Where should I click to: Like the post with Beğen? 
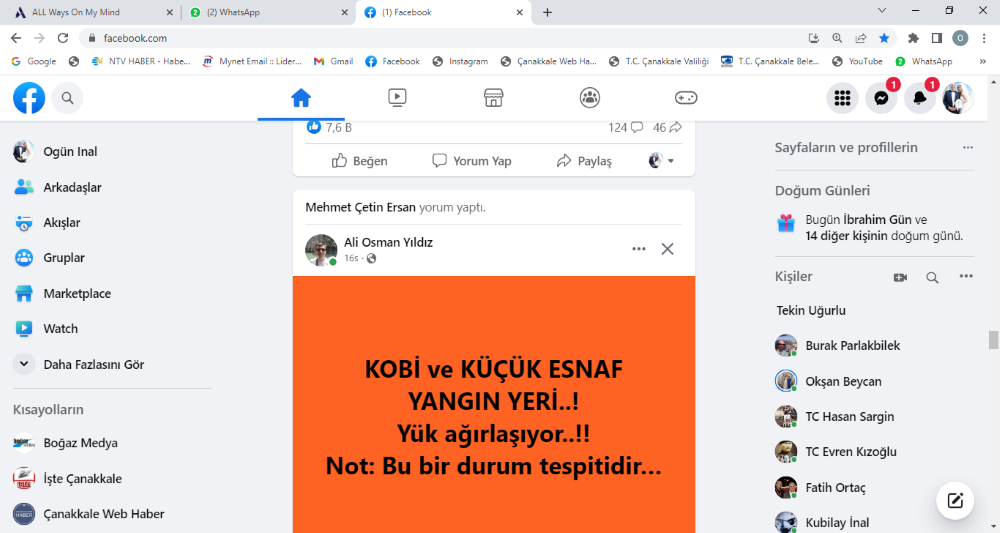359,161
